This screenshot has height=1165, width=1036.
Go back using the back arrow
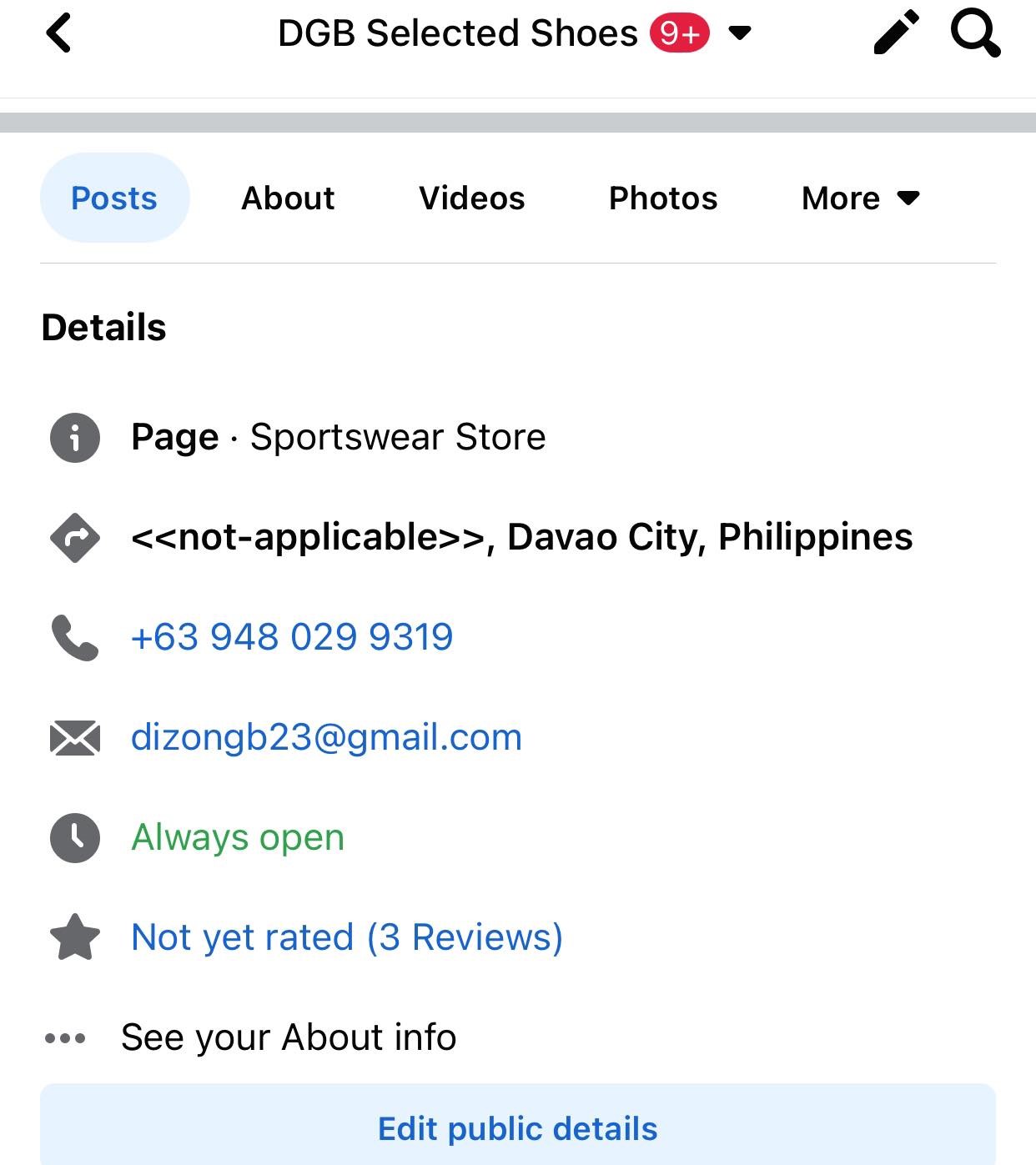click(x=58, y=34)
